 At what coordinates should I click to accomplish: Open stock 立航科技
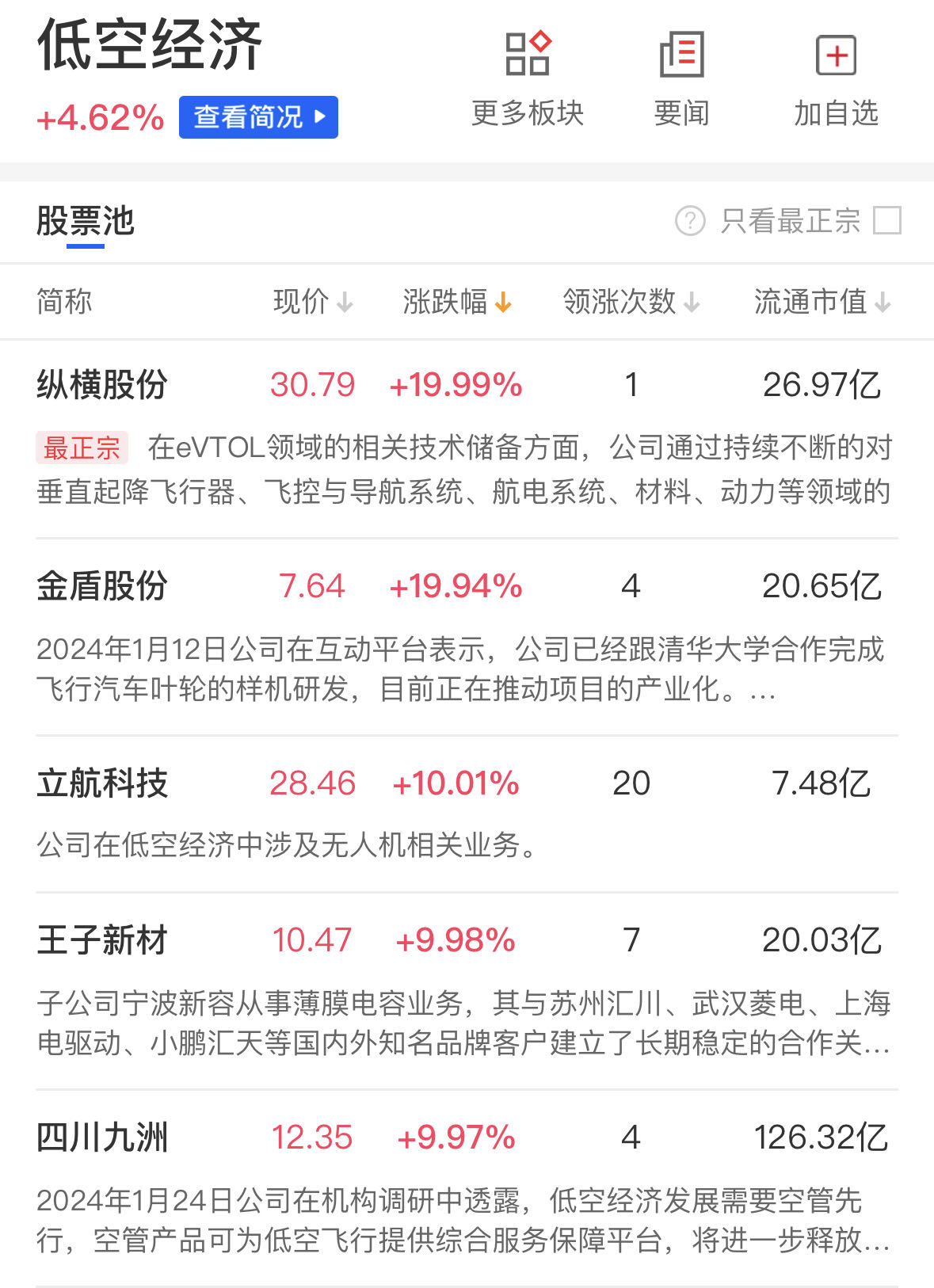tap(102, 784)
